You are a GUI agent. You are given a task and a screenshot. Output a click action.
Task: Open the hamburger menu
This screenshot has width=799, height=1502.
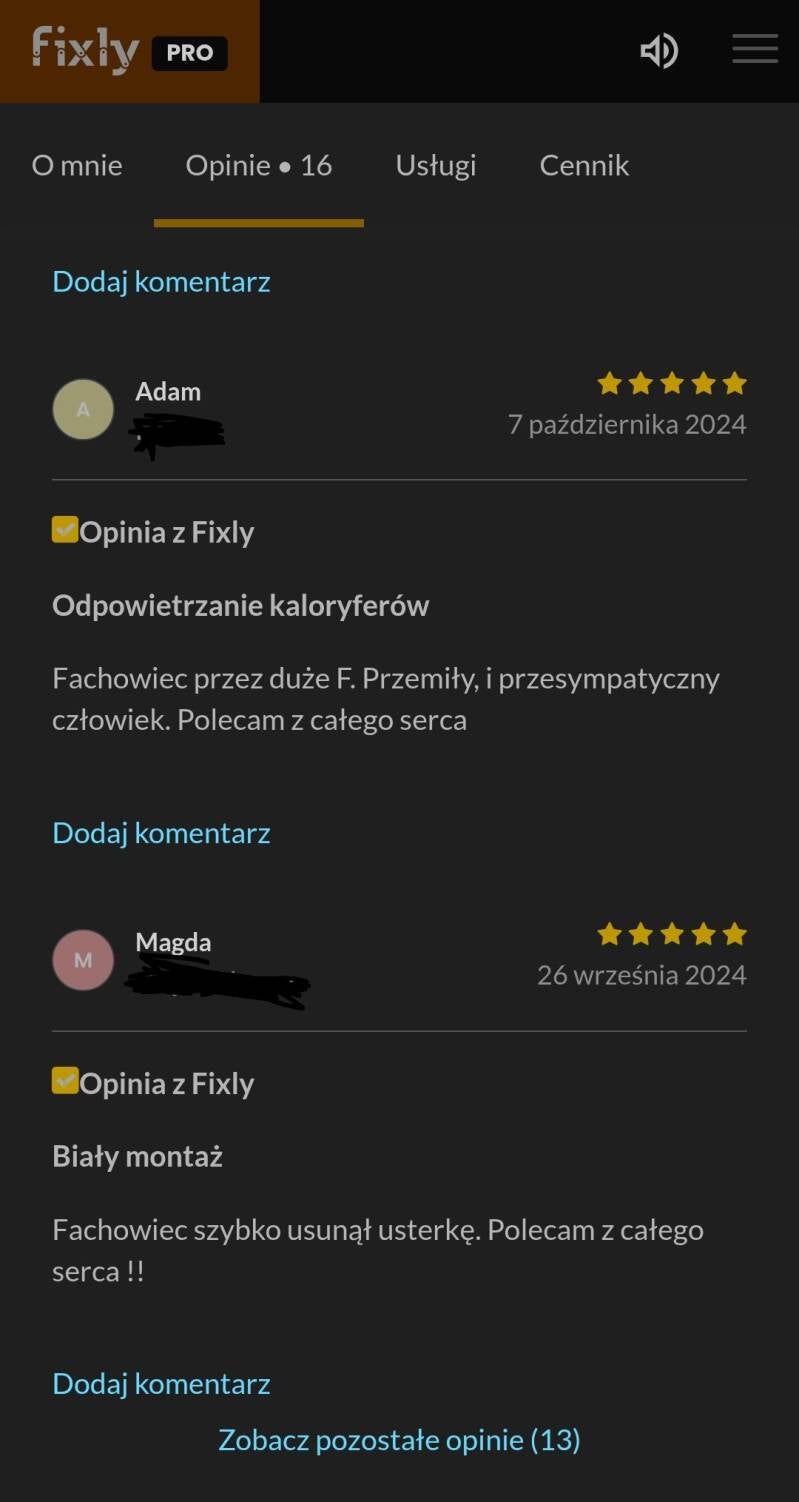point(754,49)
